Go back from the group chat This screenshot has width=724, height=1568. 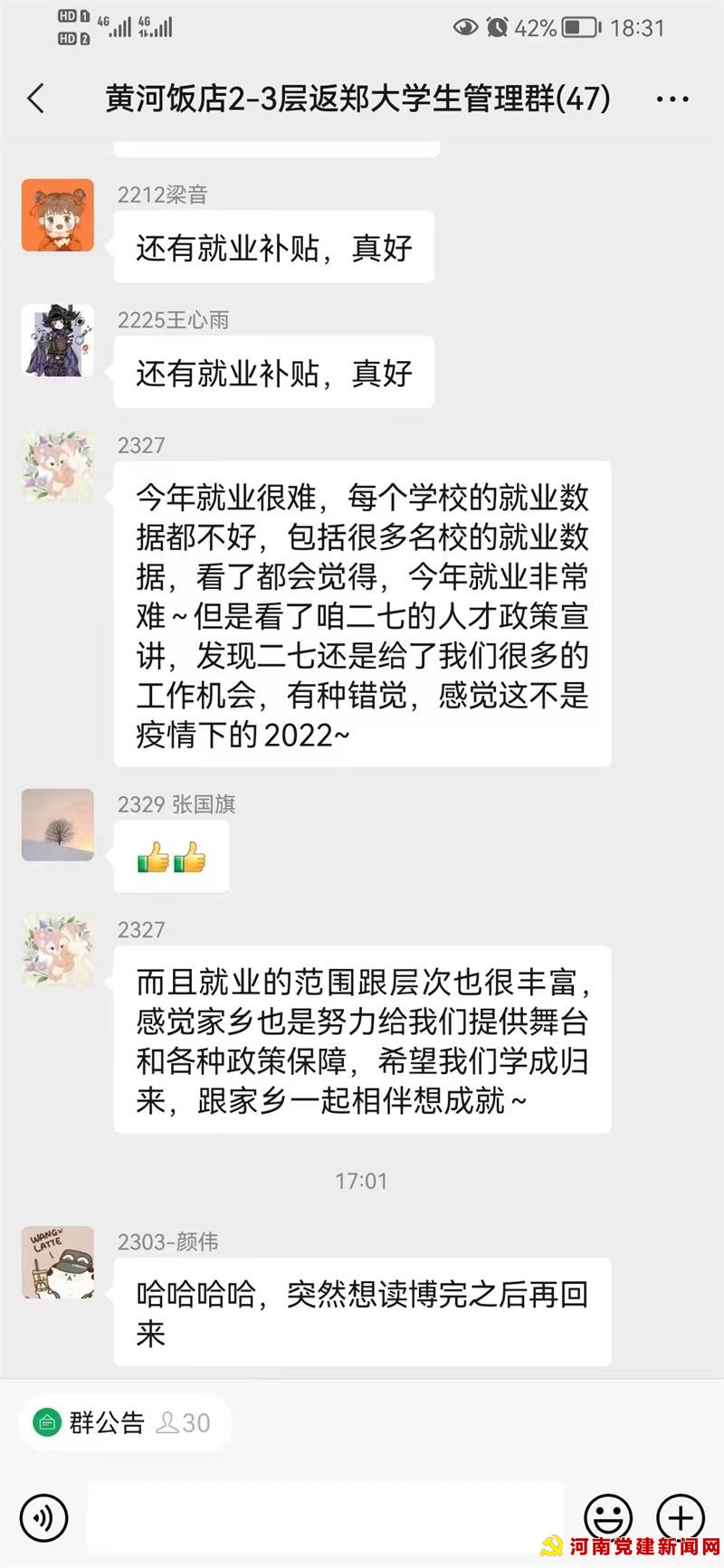point(36,98)
